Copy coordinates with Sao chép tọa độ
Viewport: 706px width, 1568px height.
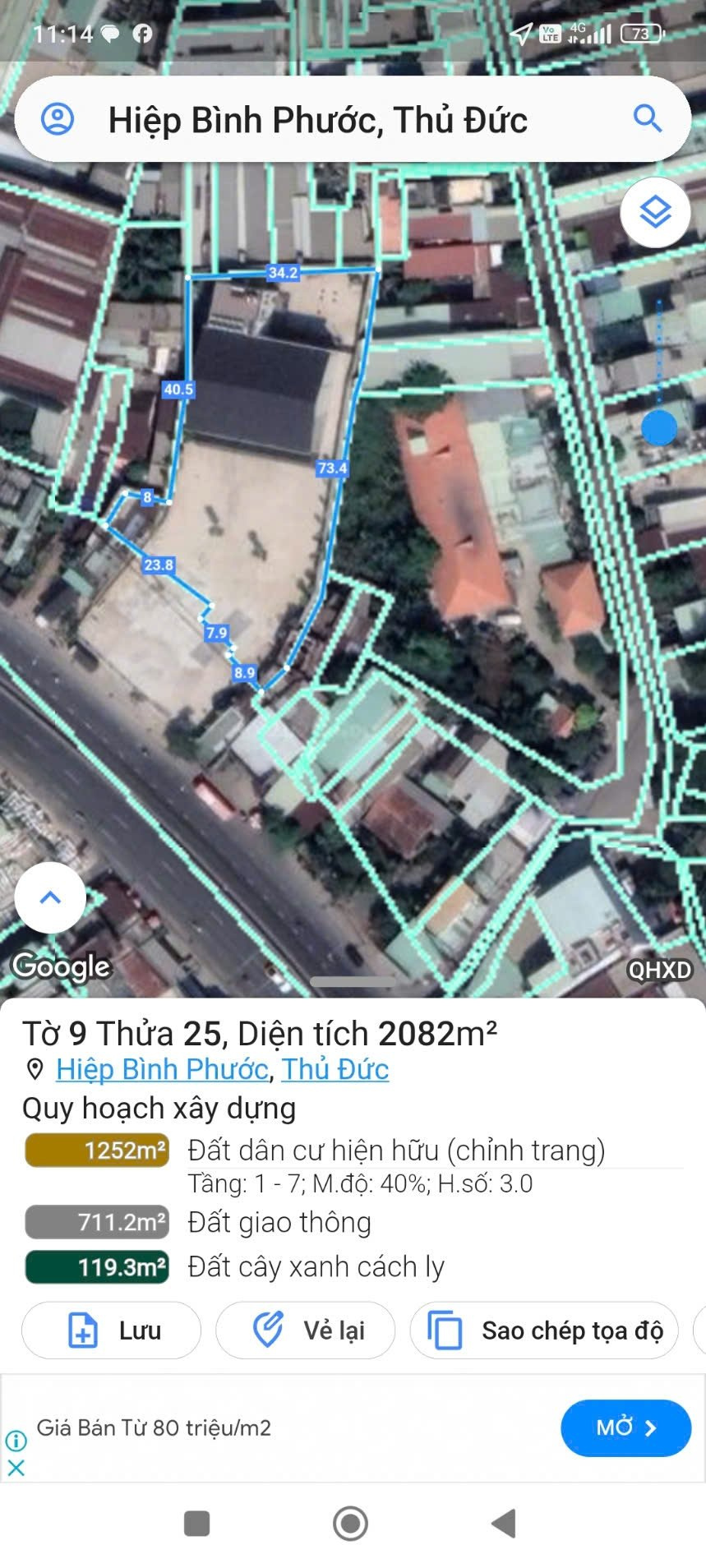544,1330
